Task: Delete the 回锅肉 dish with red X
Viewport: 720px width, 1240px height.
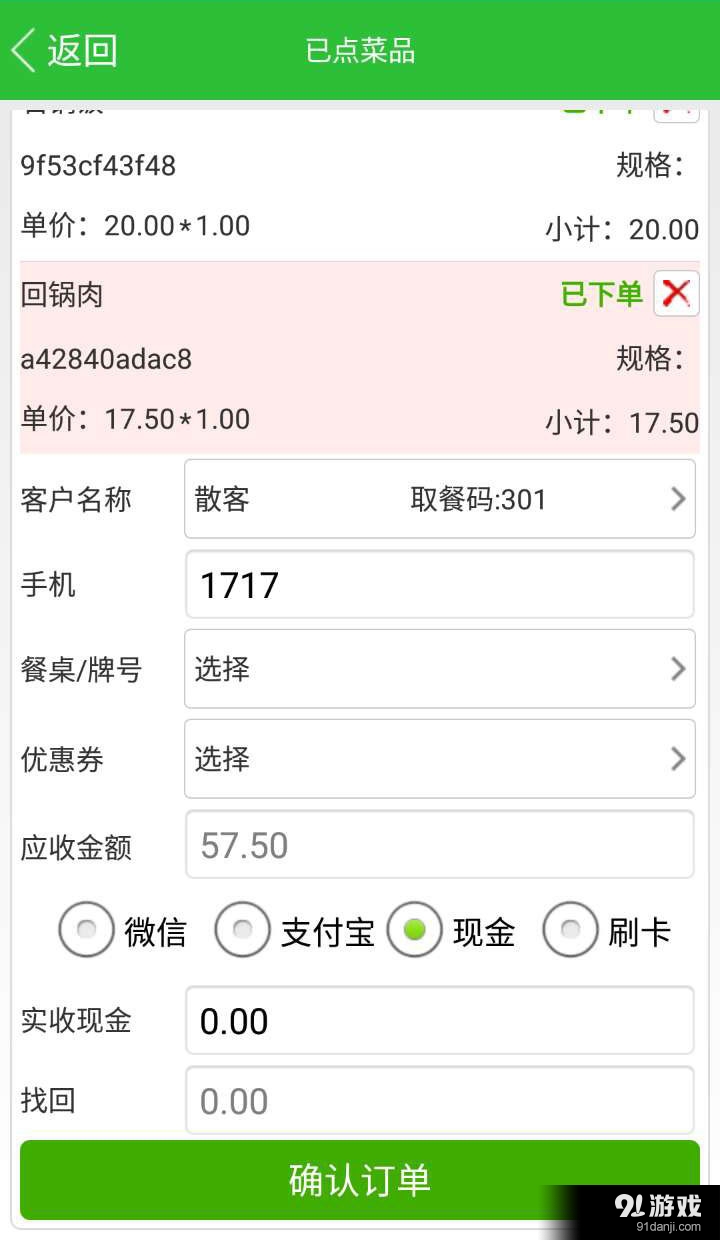Action: tap(676, 293)
